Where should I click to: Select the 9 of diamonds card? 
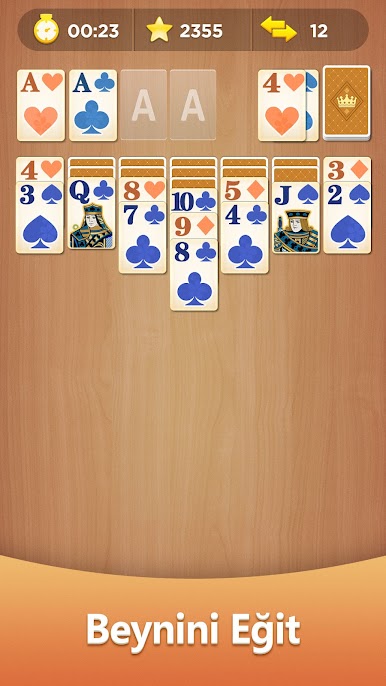click(194, 226)
